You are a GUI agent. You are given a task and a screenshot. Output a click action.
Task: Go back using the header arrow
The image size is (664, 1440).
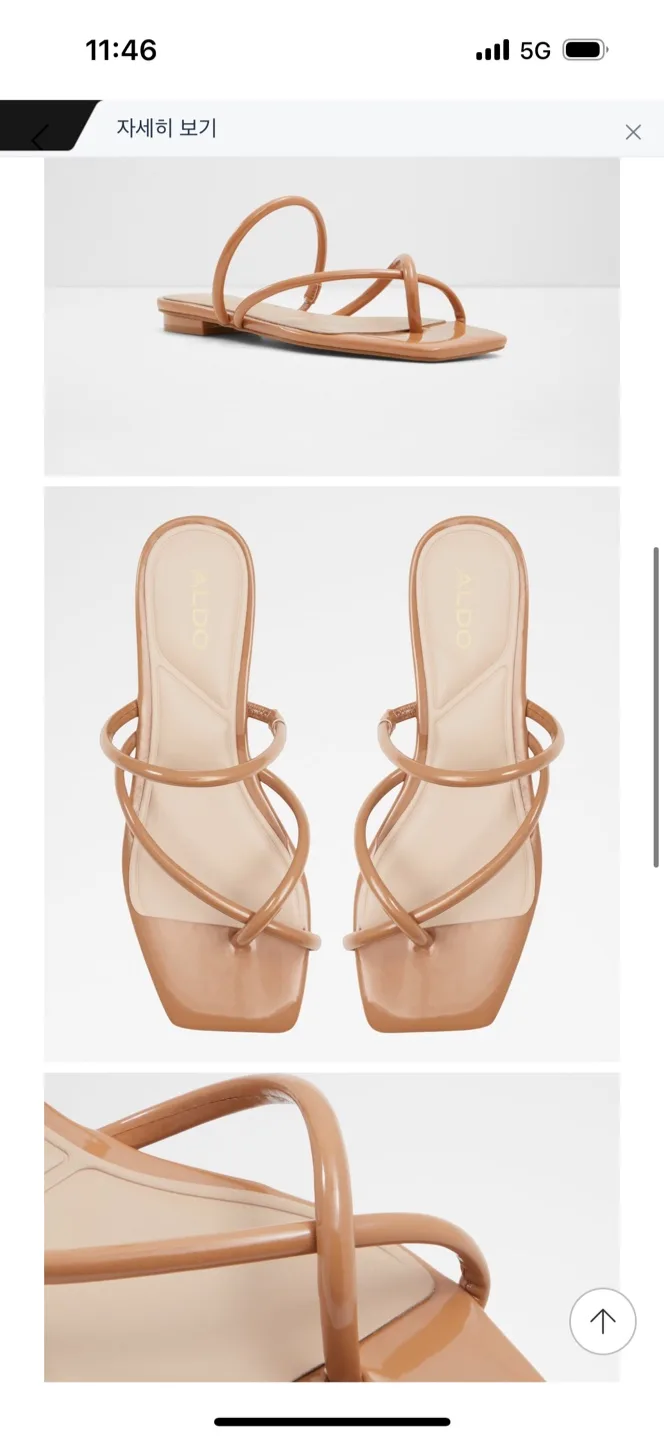tap(40, 137)
